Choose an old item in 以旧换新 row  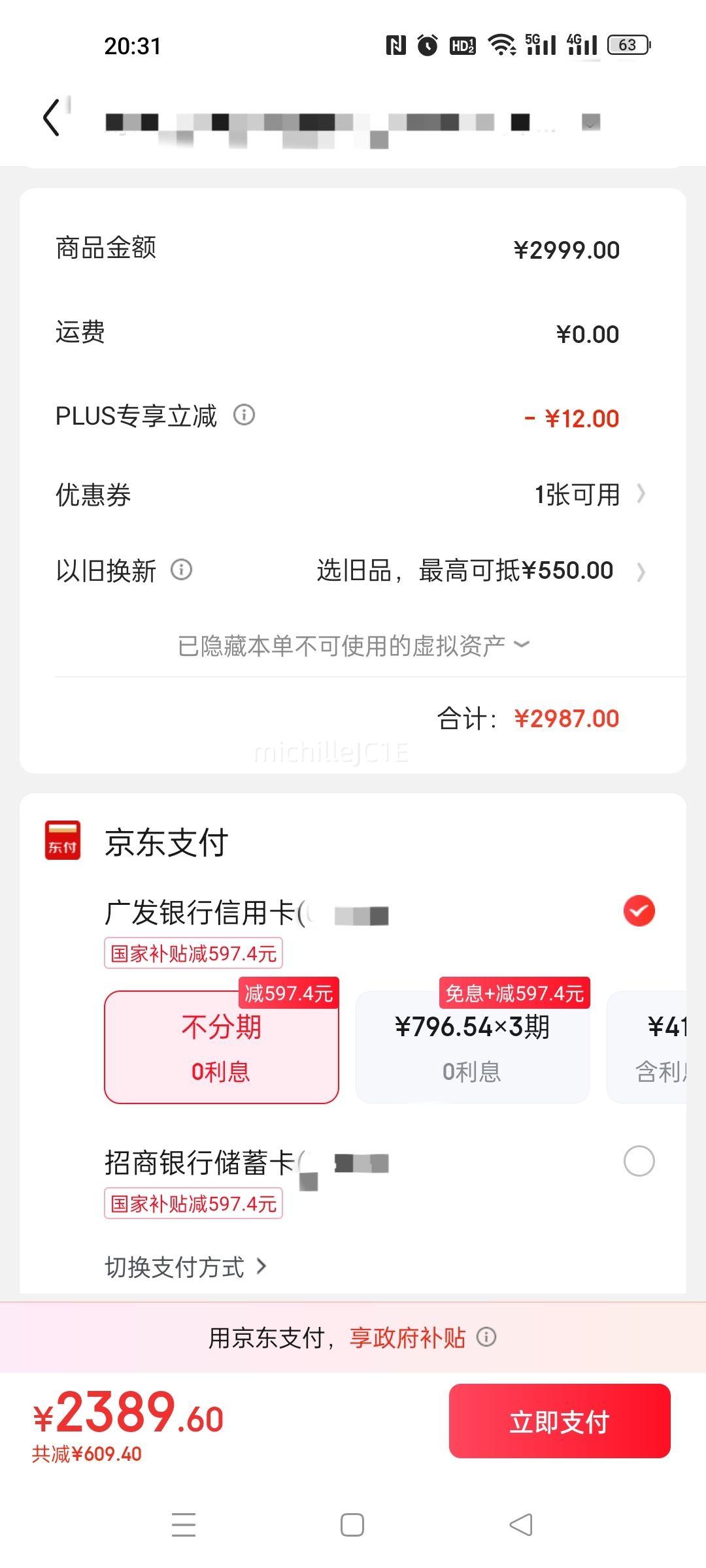coord(481,570)
